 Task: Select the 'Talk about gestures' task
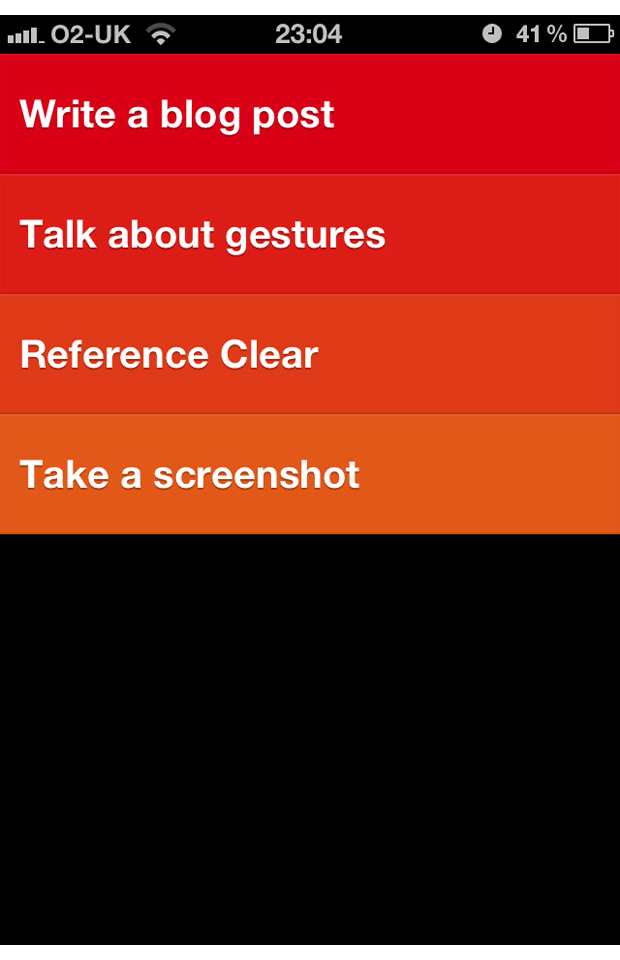pos(203,235)
